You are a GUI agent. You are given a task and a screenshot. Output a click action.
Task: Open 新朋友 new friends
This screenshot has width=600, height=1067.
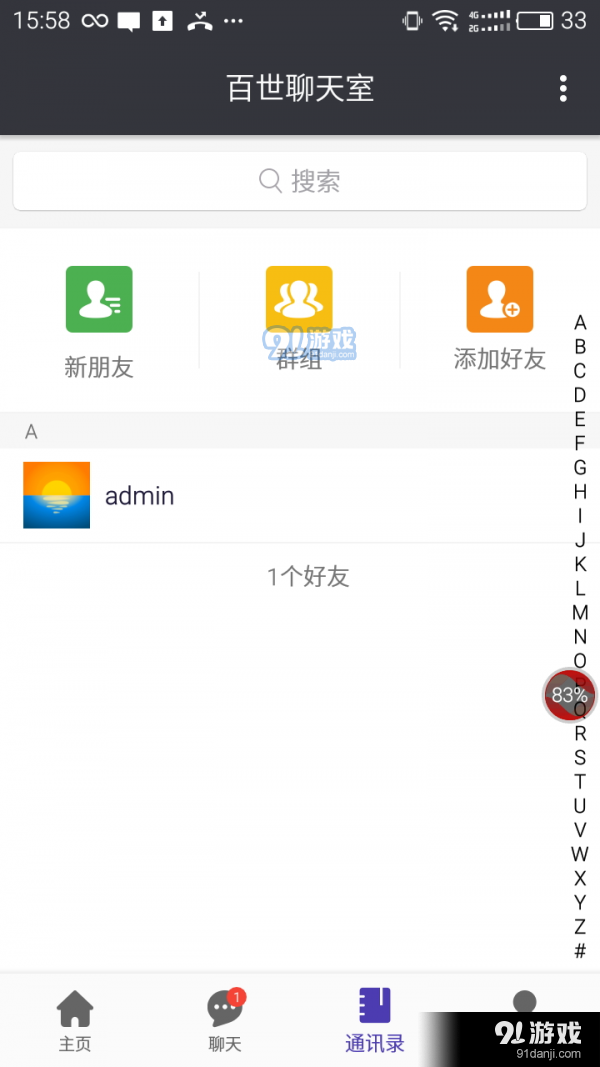pyautogui.click(x=99, y=320)
